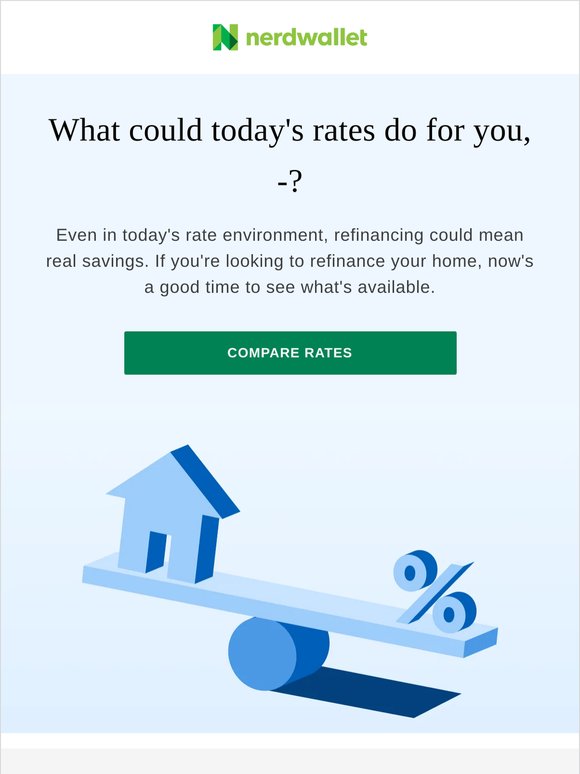Tap the Compare Rates button
This screenshot has height=774, width=580.
point(290,353)
